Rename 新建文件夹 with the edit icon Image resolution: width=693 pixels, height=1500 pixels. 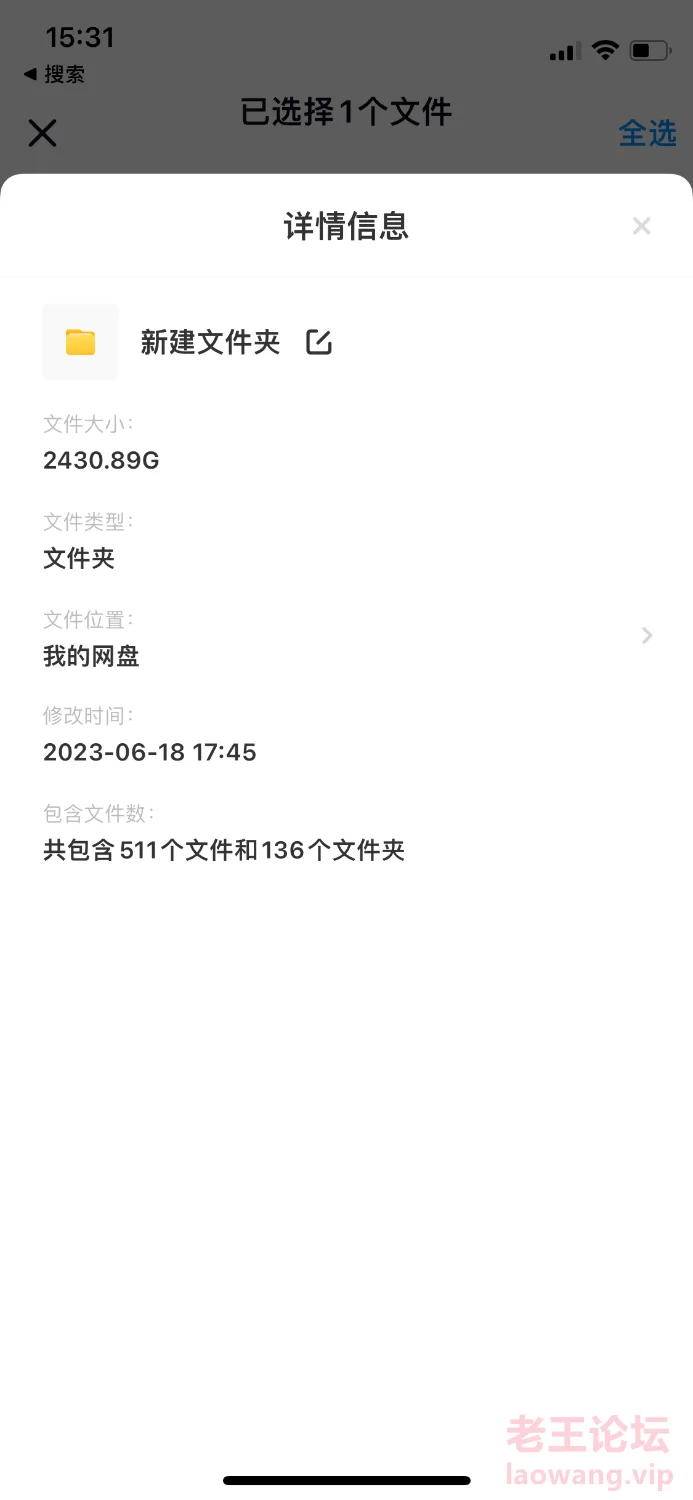tap(319, 342)
